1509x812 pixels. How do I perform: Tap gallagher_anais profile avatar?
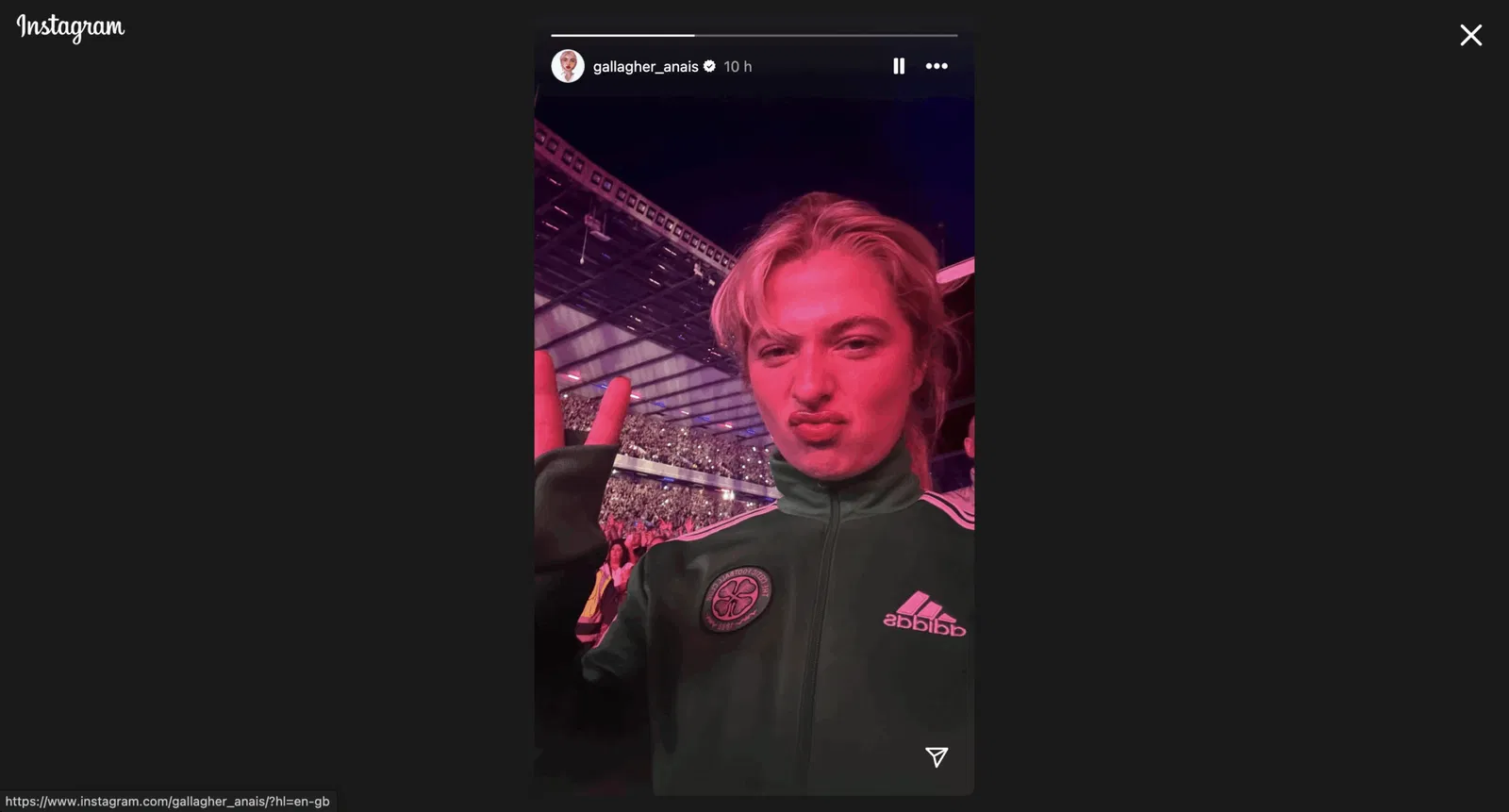(x=568, y=66)
